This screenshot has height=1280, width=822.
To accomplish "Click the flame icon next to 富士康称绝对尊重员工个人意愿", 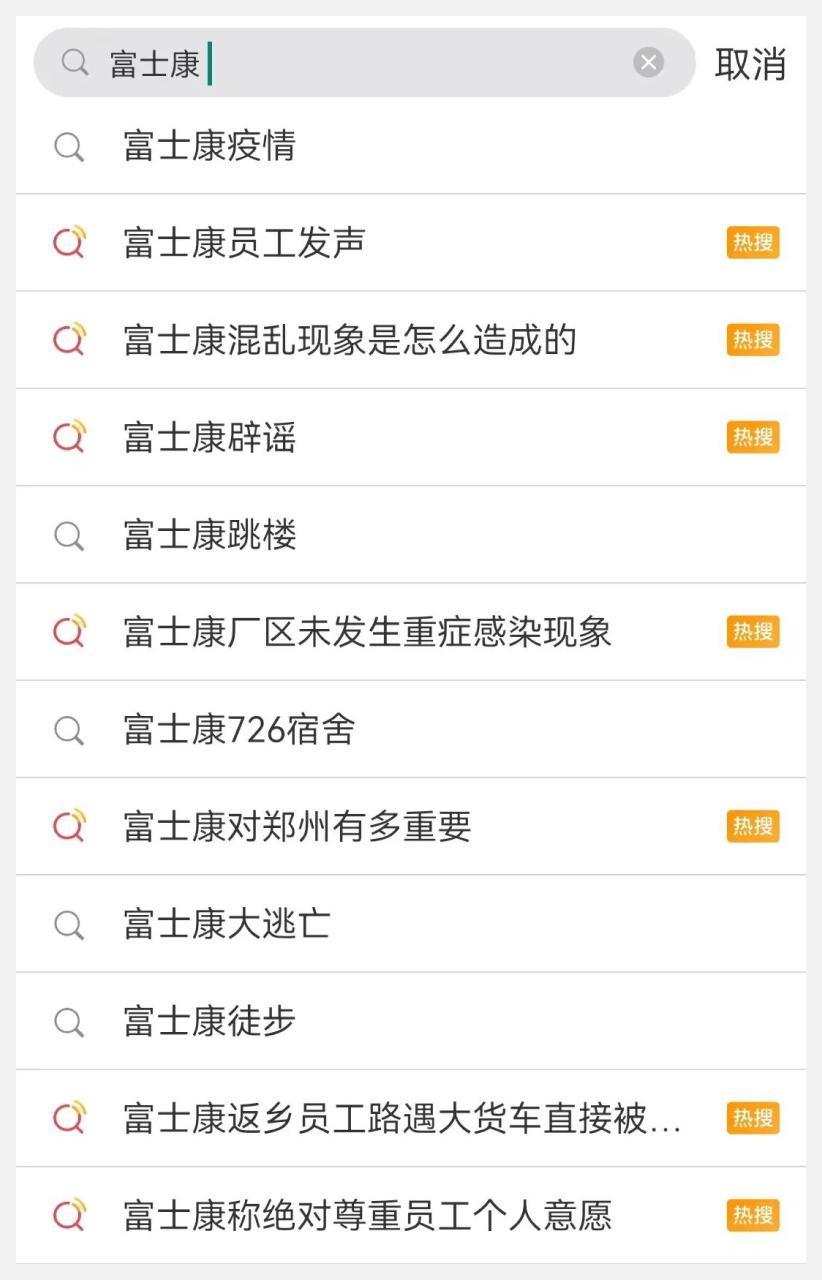I will coord(68,1216).
